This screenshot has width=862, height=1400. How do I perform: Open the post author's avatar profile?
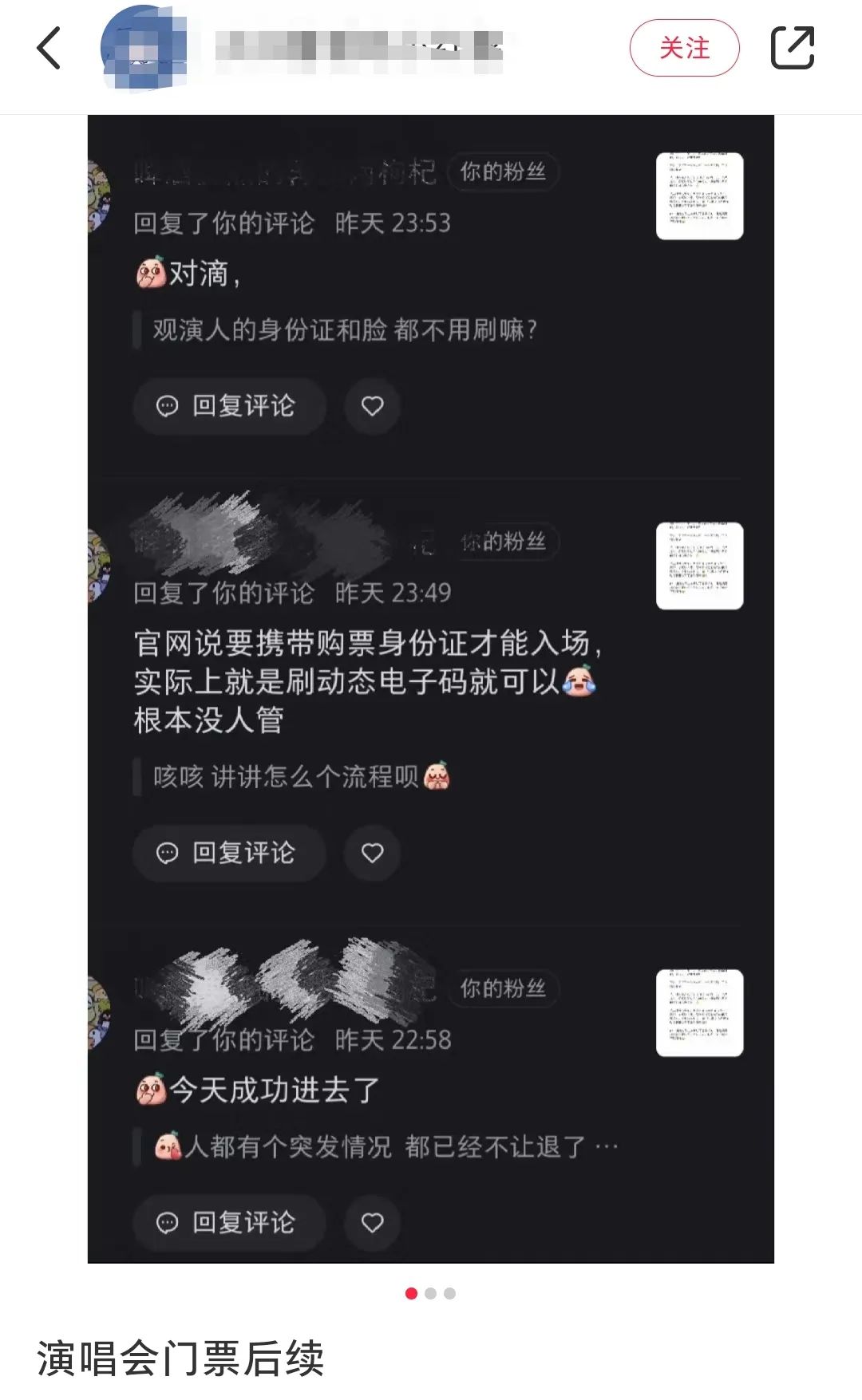tap(144, 48)
